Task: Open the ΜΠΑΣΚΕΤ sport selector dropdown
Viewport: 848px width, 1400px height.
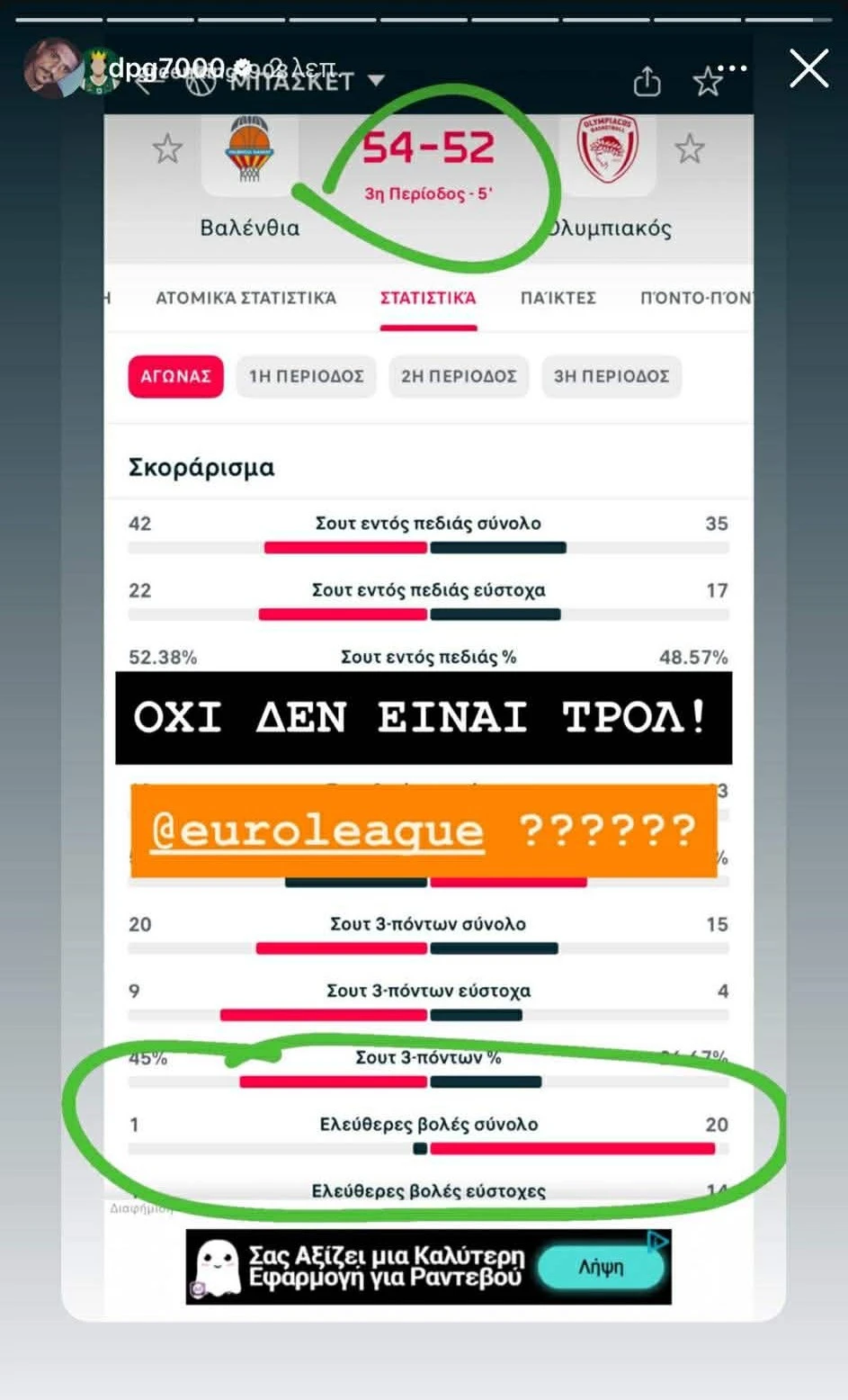Action: click(x=377, y=79)
